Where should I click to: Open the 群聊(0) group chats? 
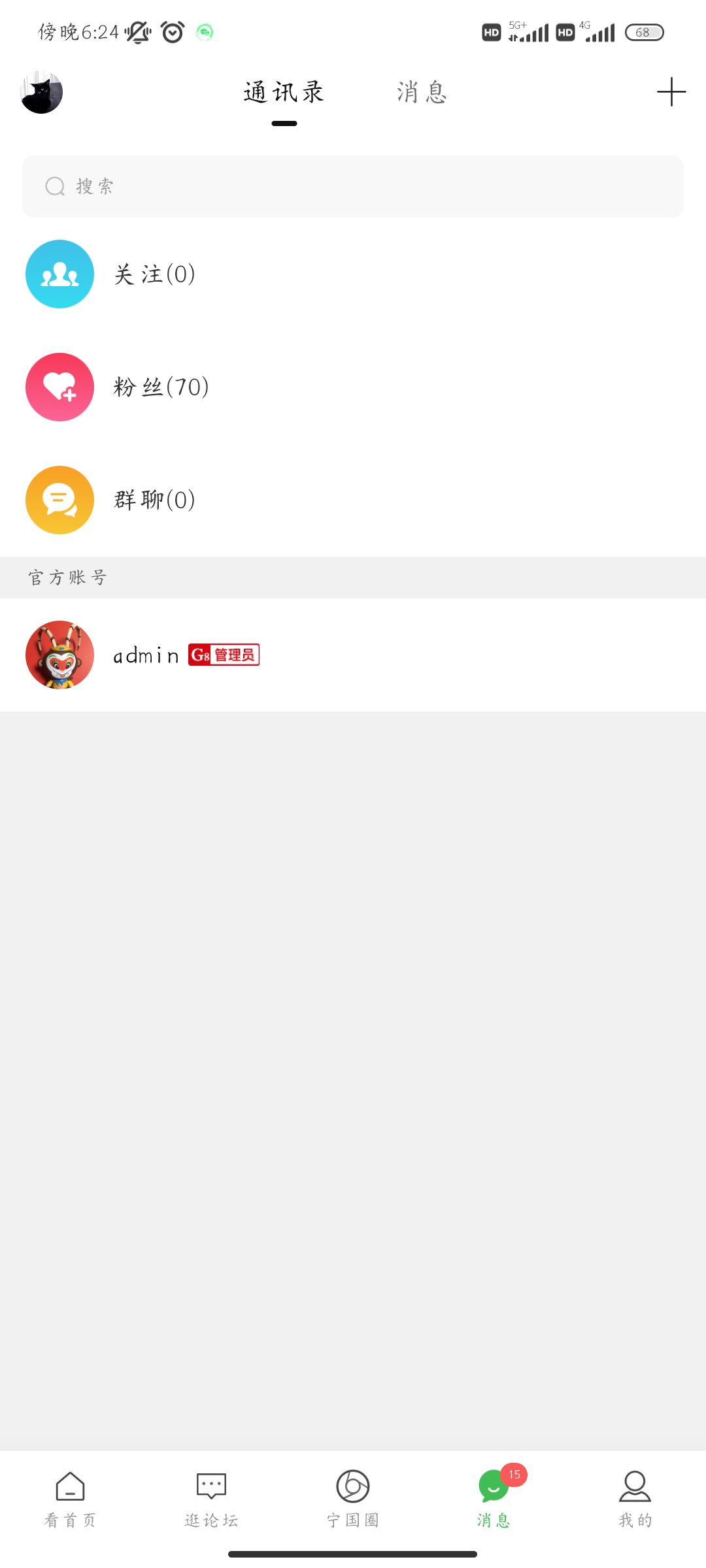point(154,500)
